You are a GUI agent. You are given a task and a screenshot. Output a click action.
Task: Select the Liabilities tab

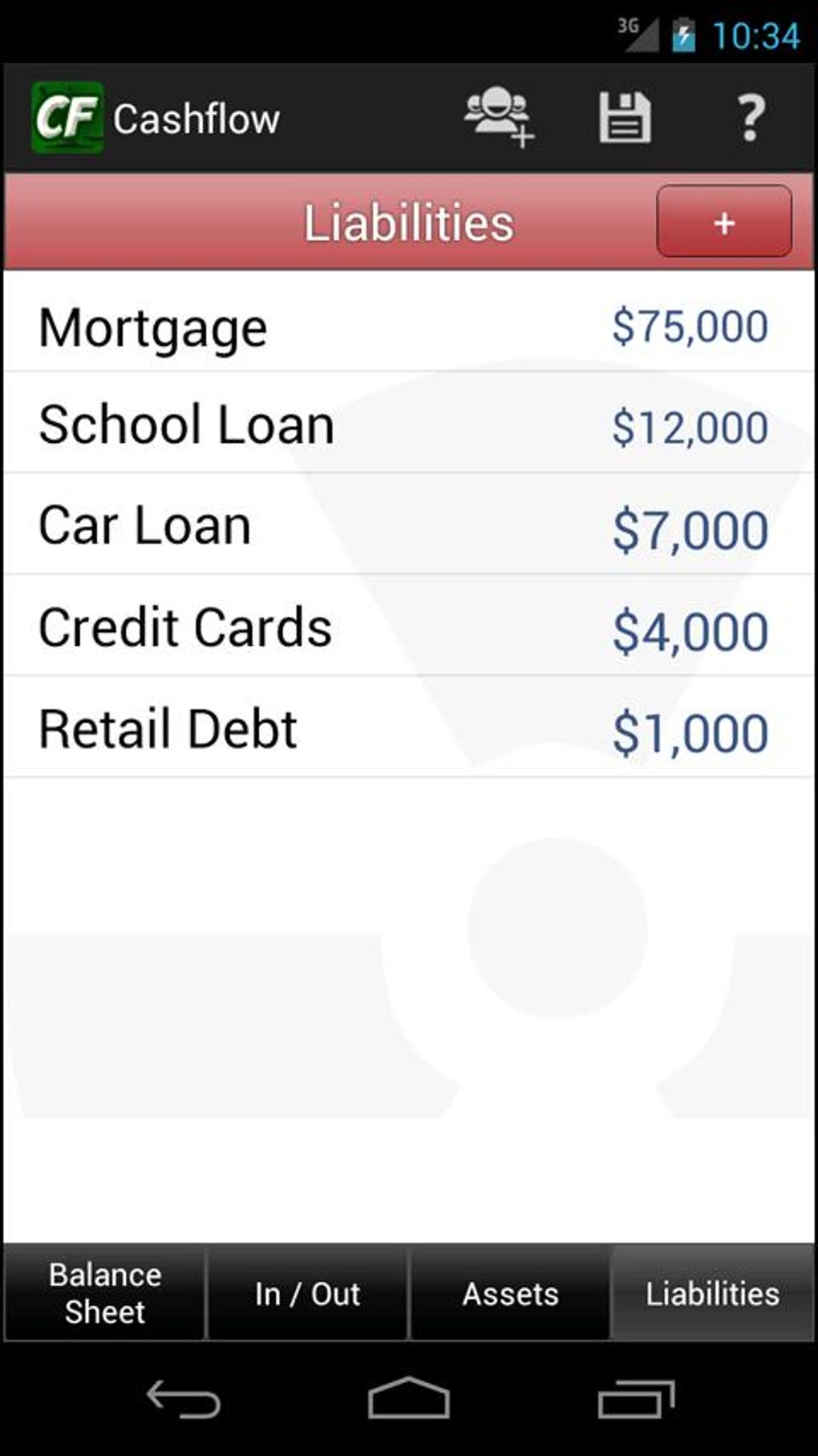coord(713,1293)
